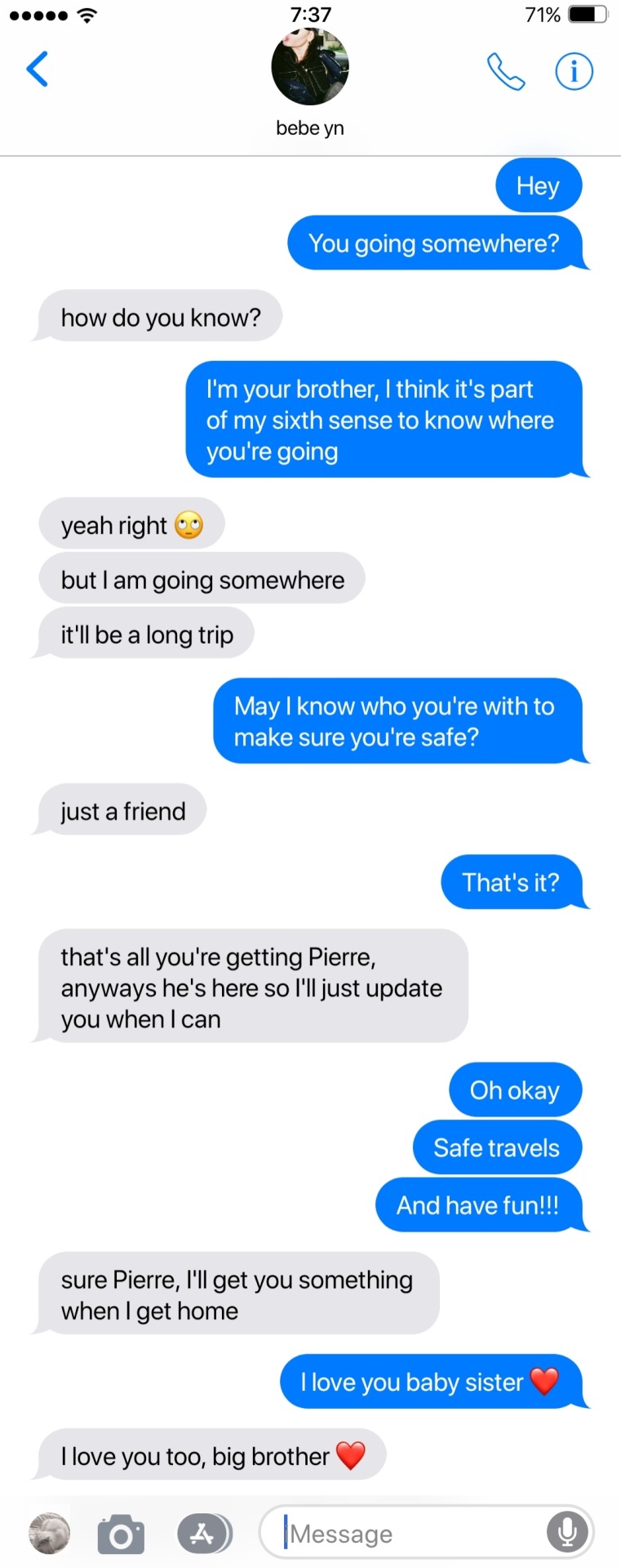Open the recent photo thumbnail beside camera
621x1568 pixels.
[x=50, y=1533]
